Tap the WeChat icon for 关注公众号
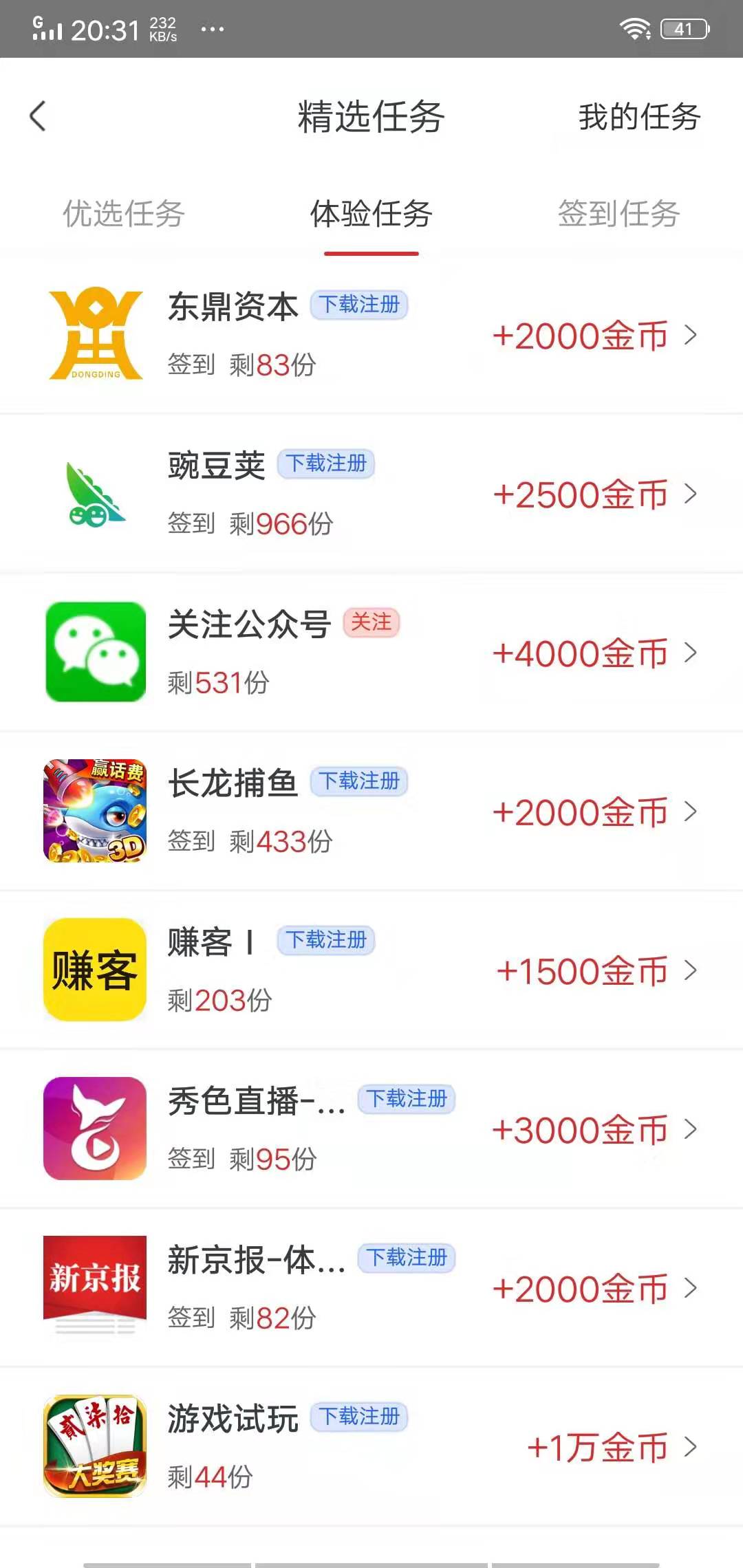Image resolution: width=743 pixels, height=1568 pixels. [94, 652]
